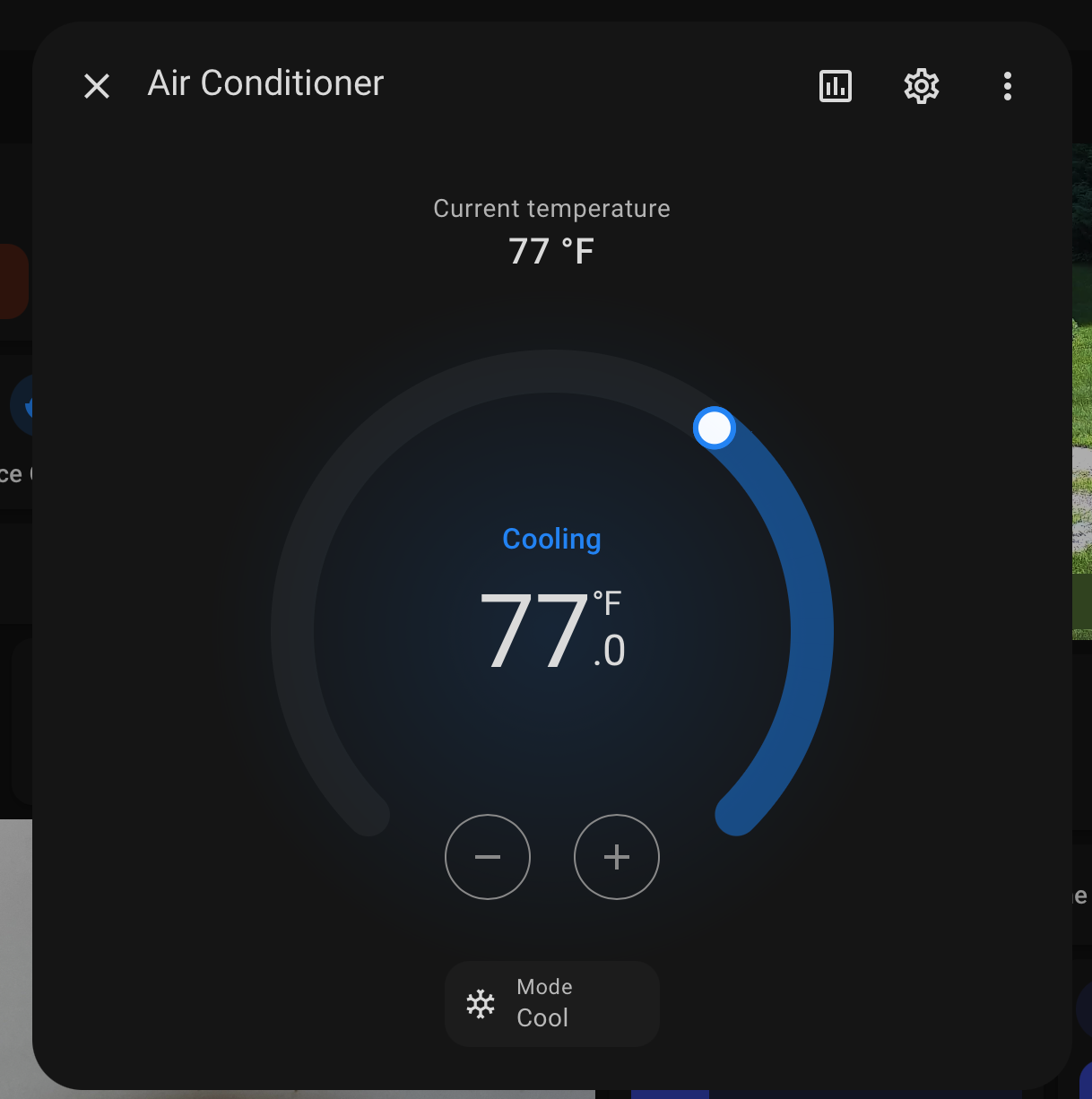This screenshot has width=1092, height=1099.
Task: Open the three-dot overflow menu
Action: tap(1007, 86)
